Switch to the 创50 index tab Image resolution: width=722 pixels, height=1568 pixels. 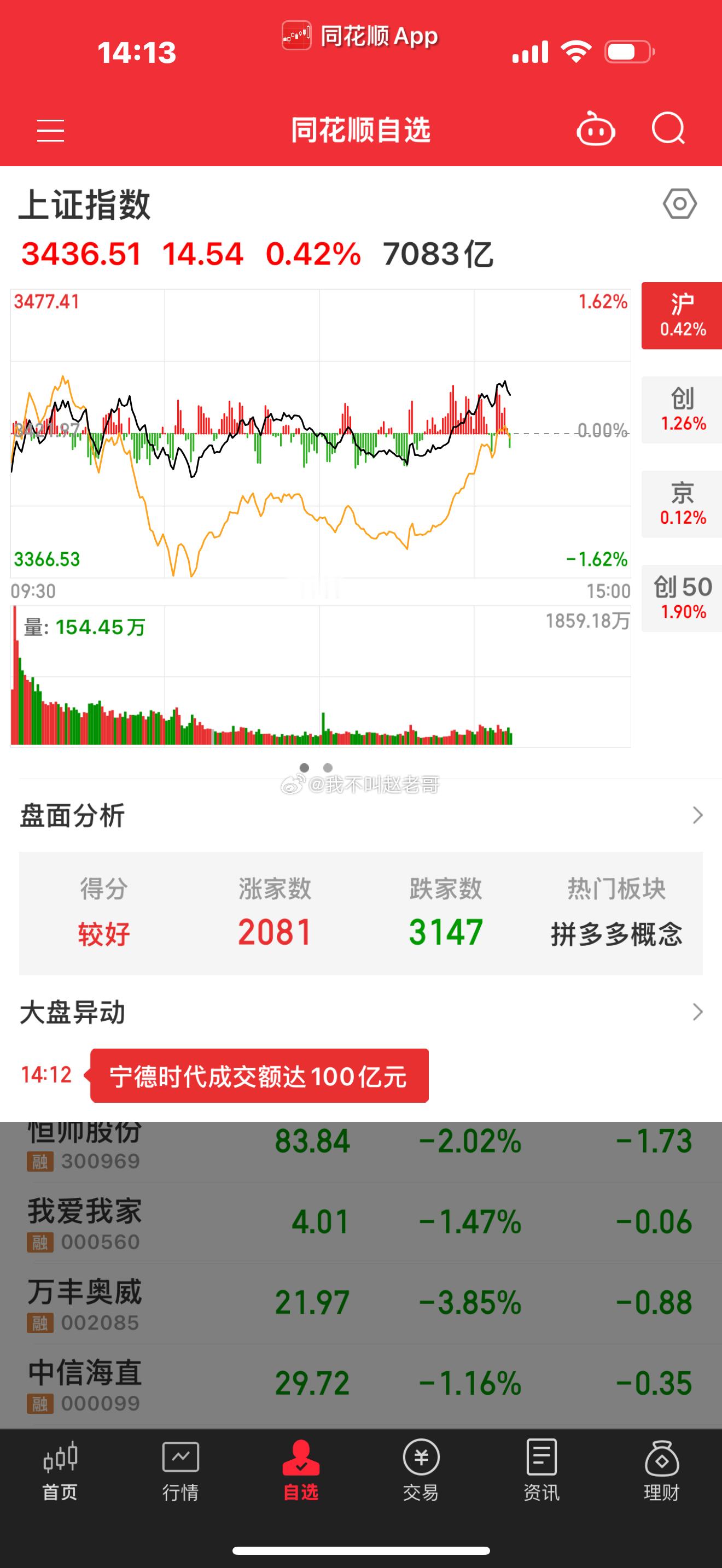[x=682, y=598]
